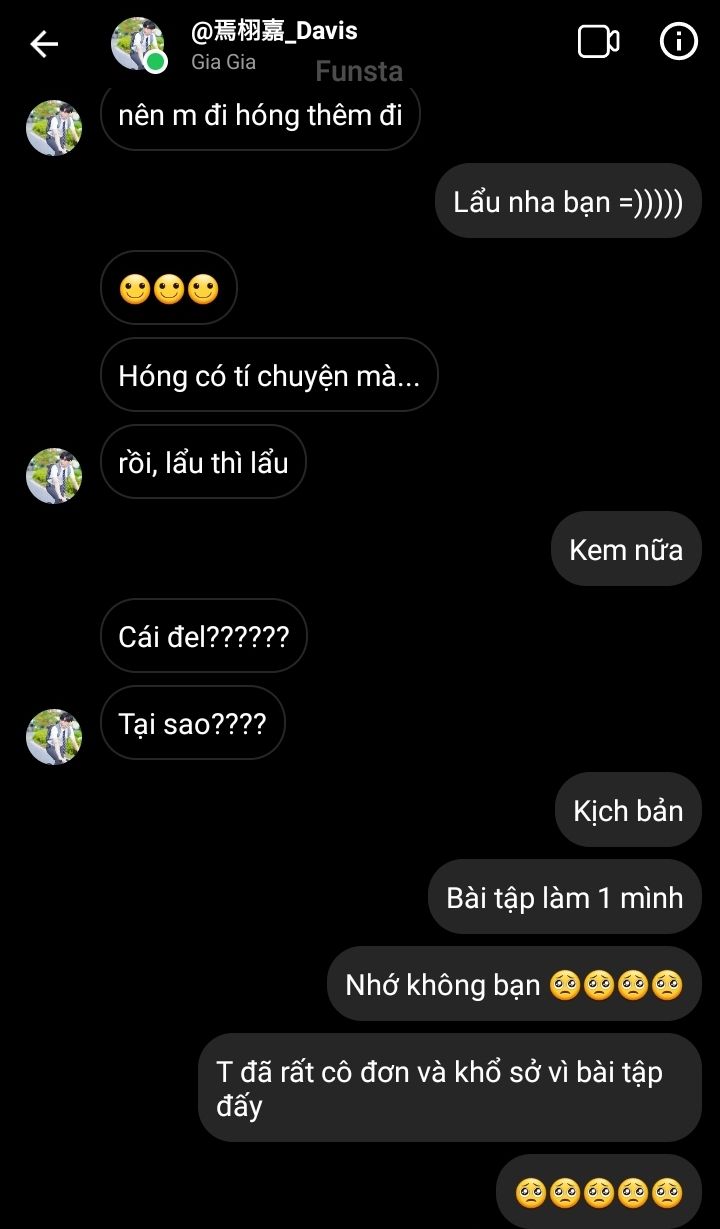The width and height of the screenshot is (720, 1229).
Task: Tap the avatar beside "Tại sao????"
Action: tap(54, 737)
